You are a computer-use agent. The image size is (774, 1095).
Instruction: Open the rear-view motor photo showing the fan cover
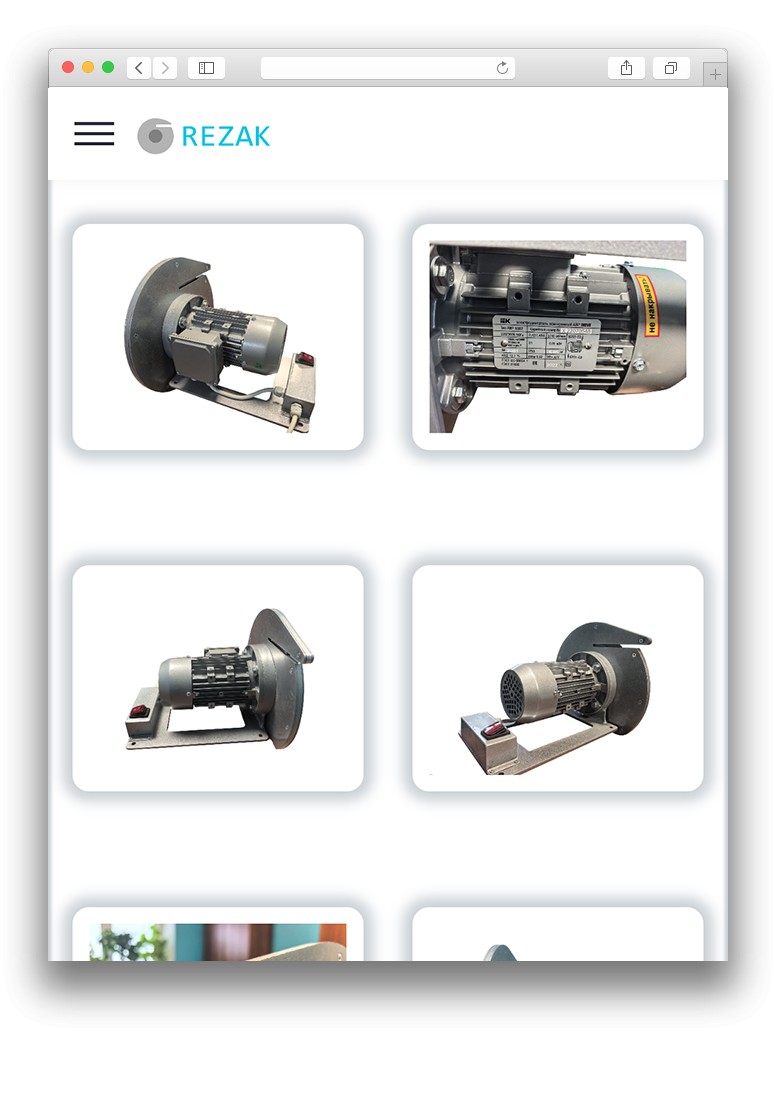558,678
